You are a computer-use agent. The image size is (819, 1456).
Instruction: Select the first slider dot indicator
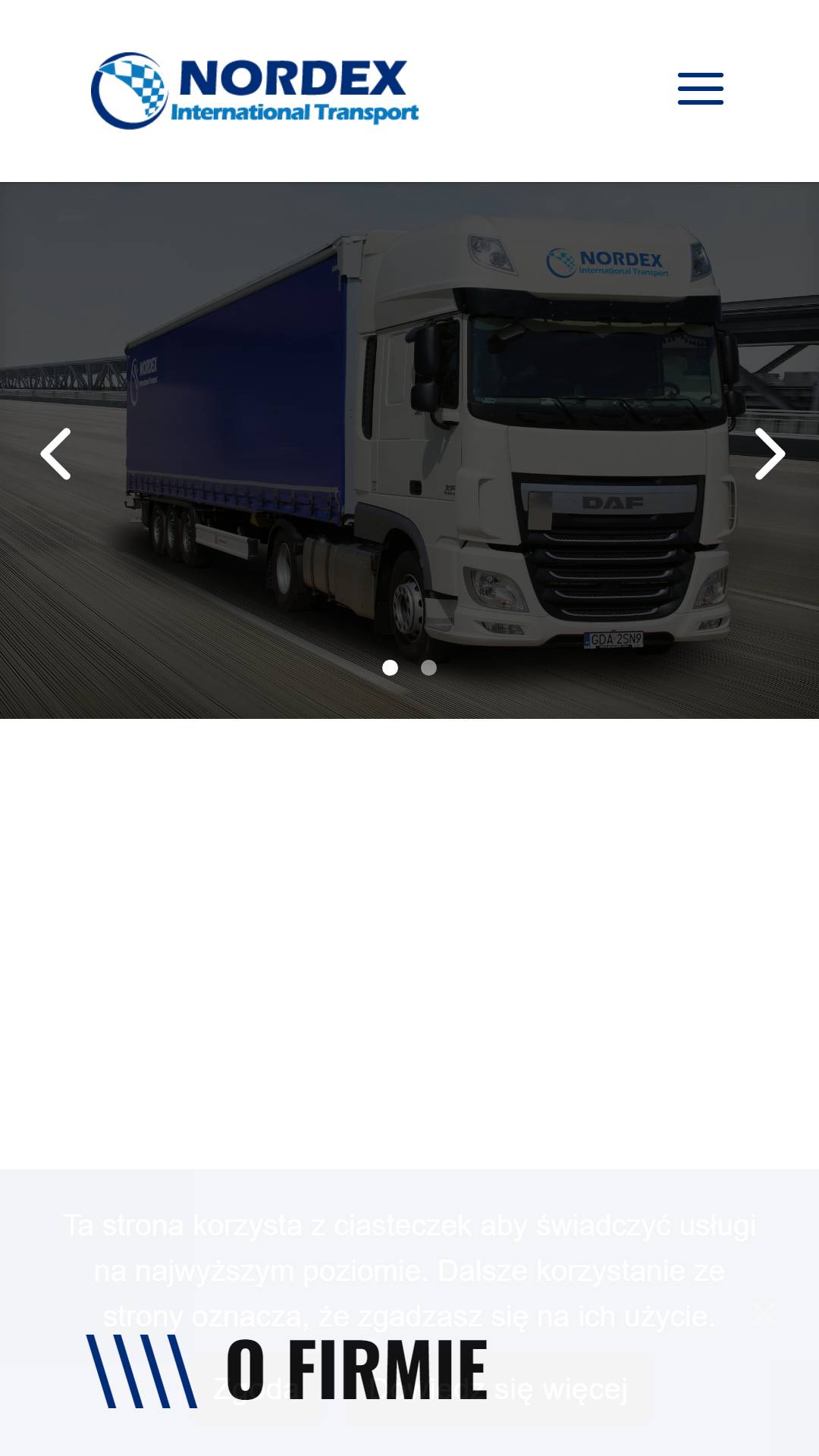390,667
